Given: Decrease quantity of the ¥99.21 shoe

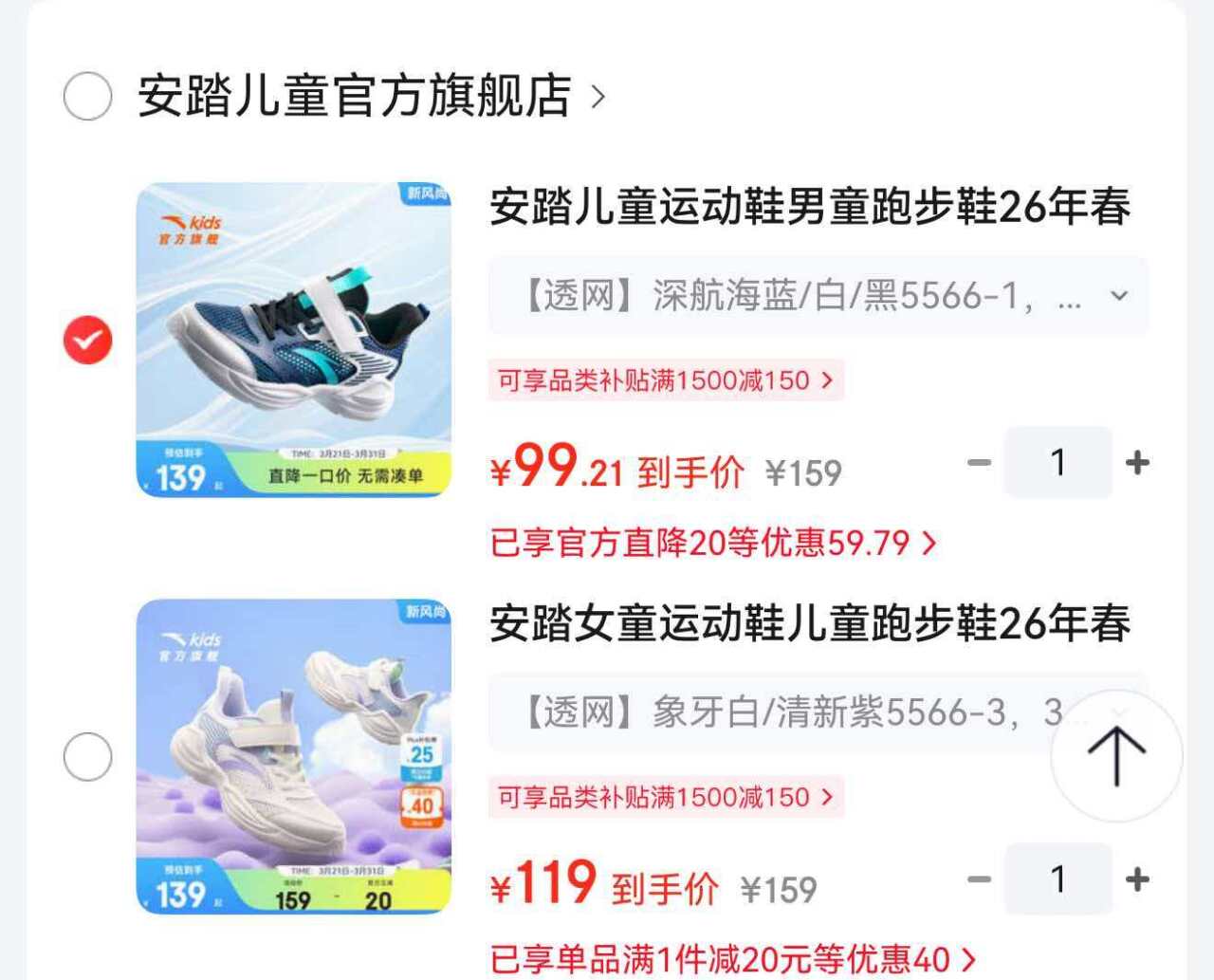Looking at the screenshot, I should coord(979,463).
